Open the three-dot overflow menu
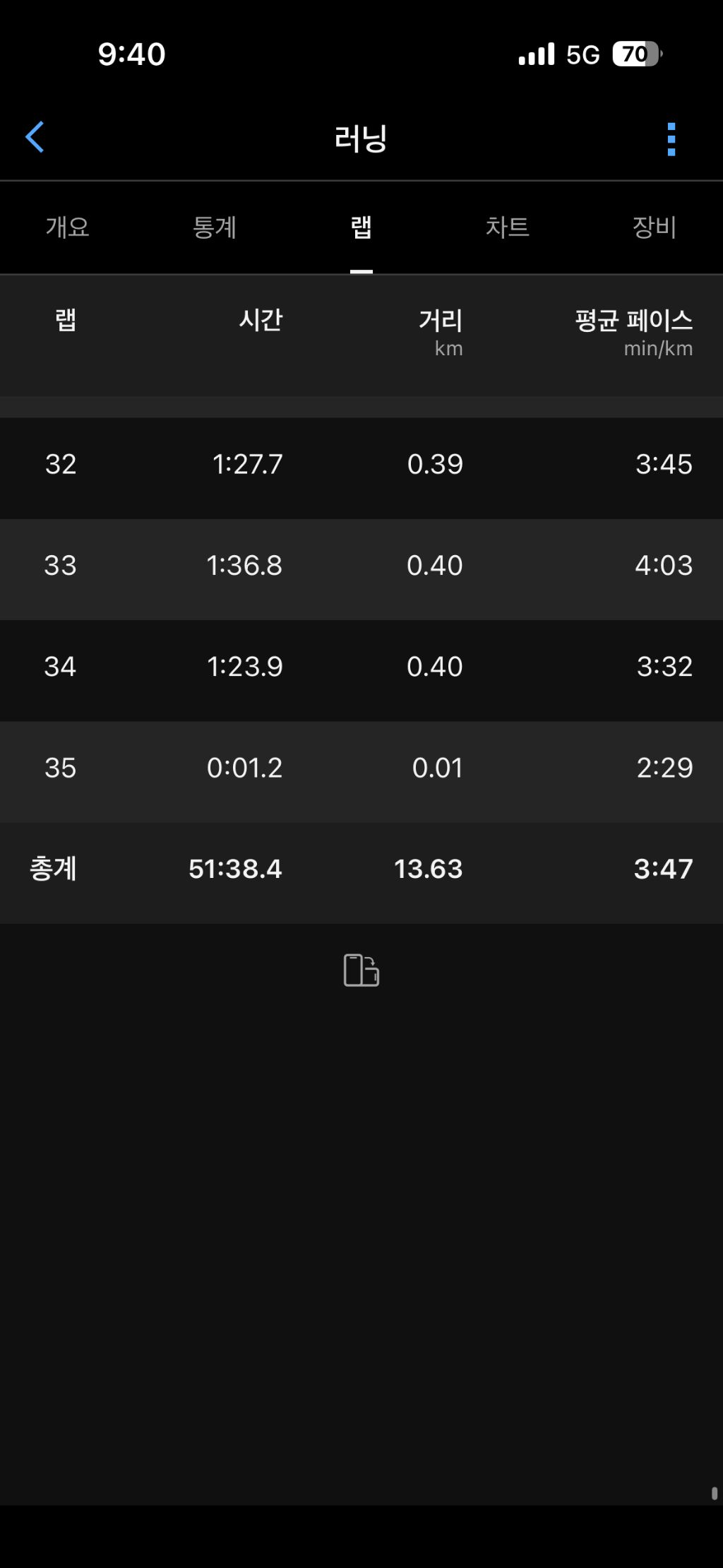 671,139
